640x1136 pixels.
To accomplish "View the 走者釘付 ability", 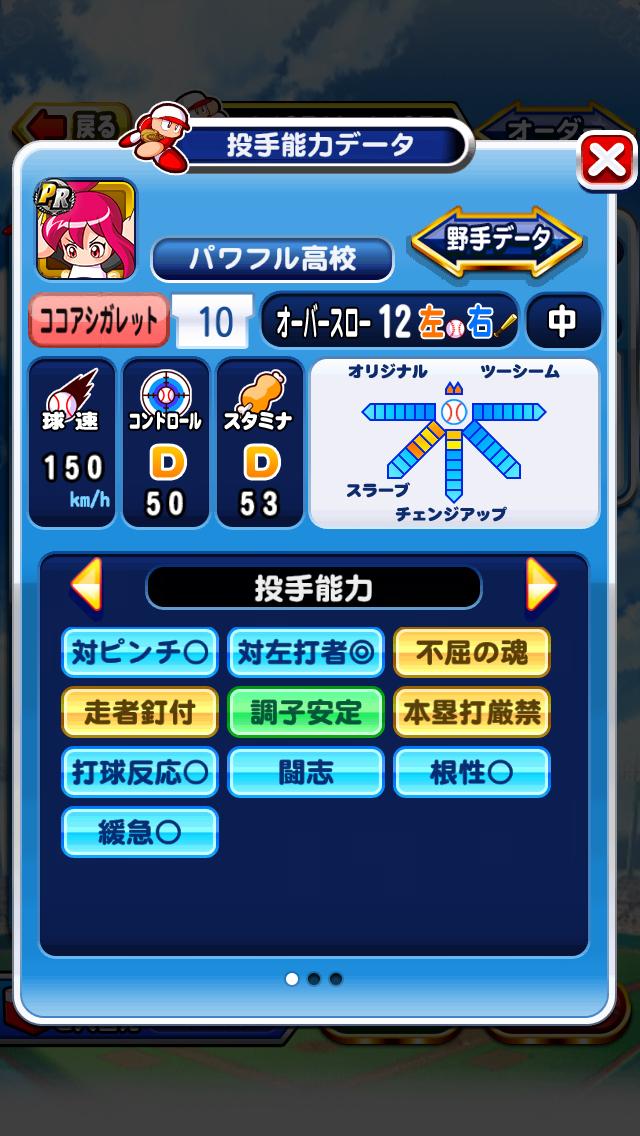I will point(139,713).
